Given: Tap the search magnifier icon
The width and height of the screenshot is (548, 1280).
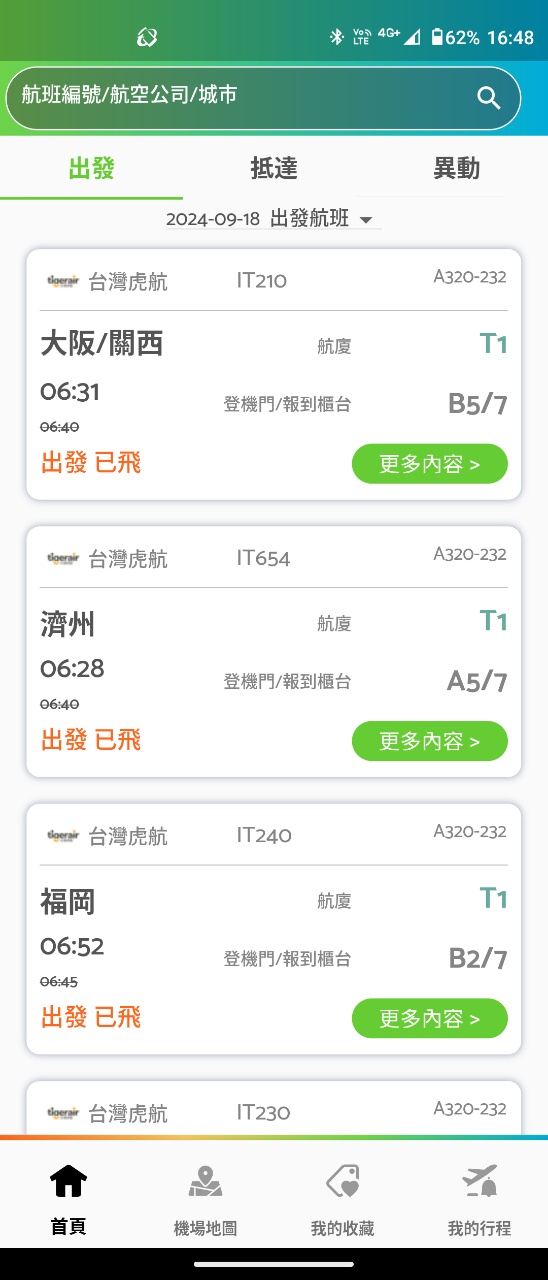Looking at the screenshot, I should [488, 97].
